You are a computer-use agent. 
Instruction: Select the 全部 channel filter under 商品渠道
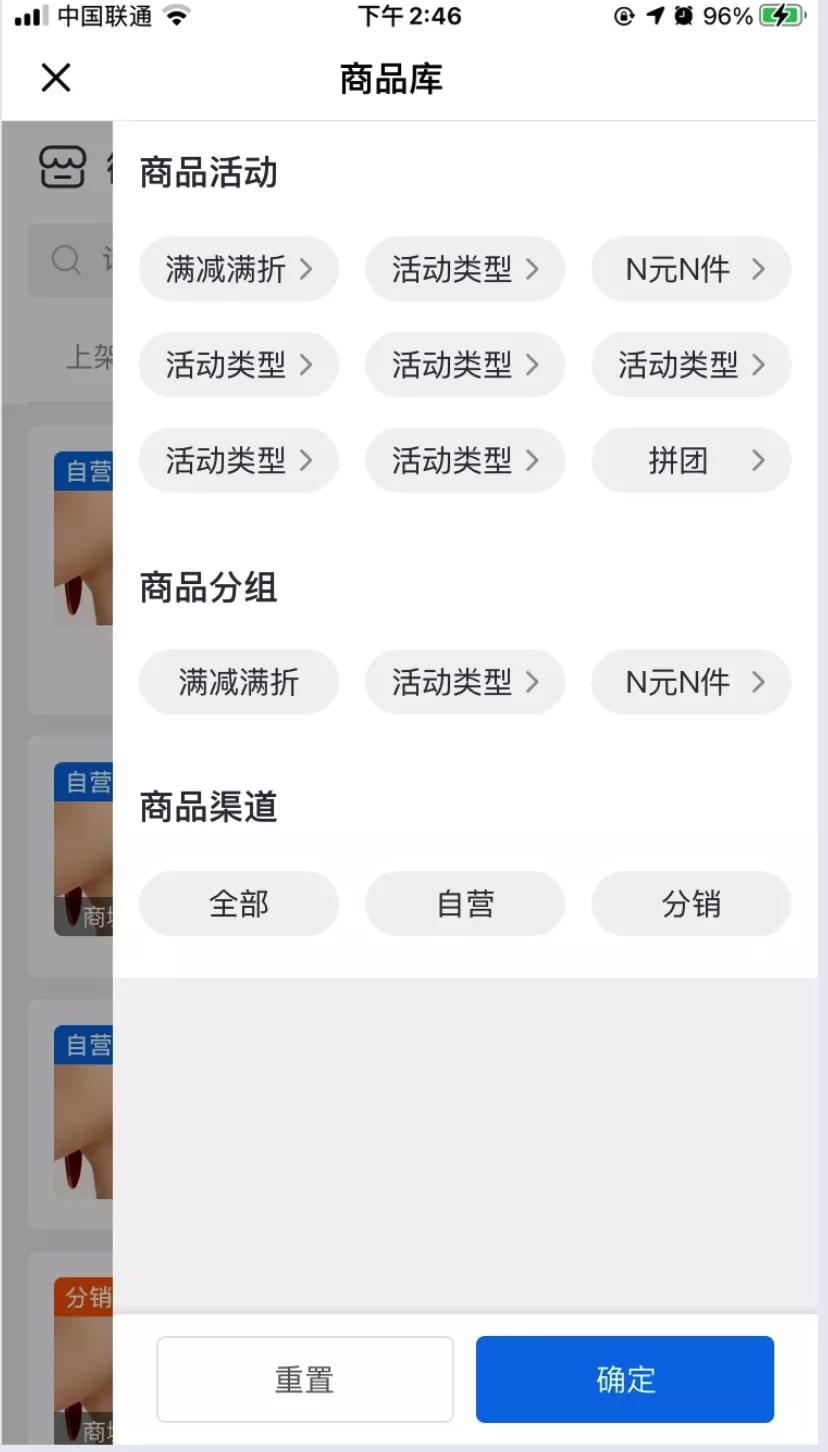239,903
